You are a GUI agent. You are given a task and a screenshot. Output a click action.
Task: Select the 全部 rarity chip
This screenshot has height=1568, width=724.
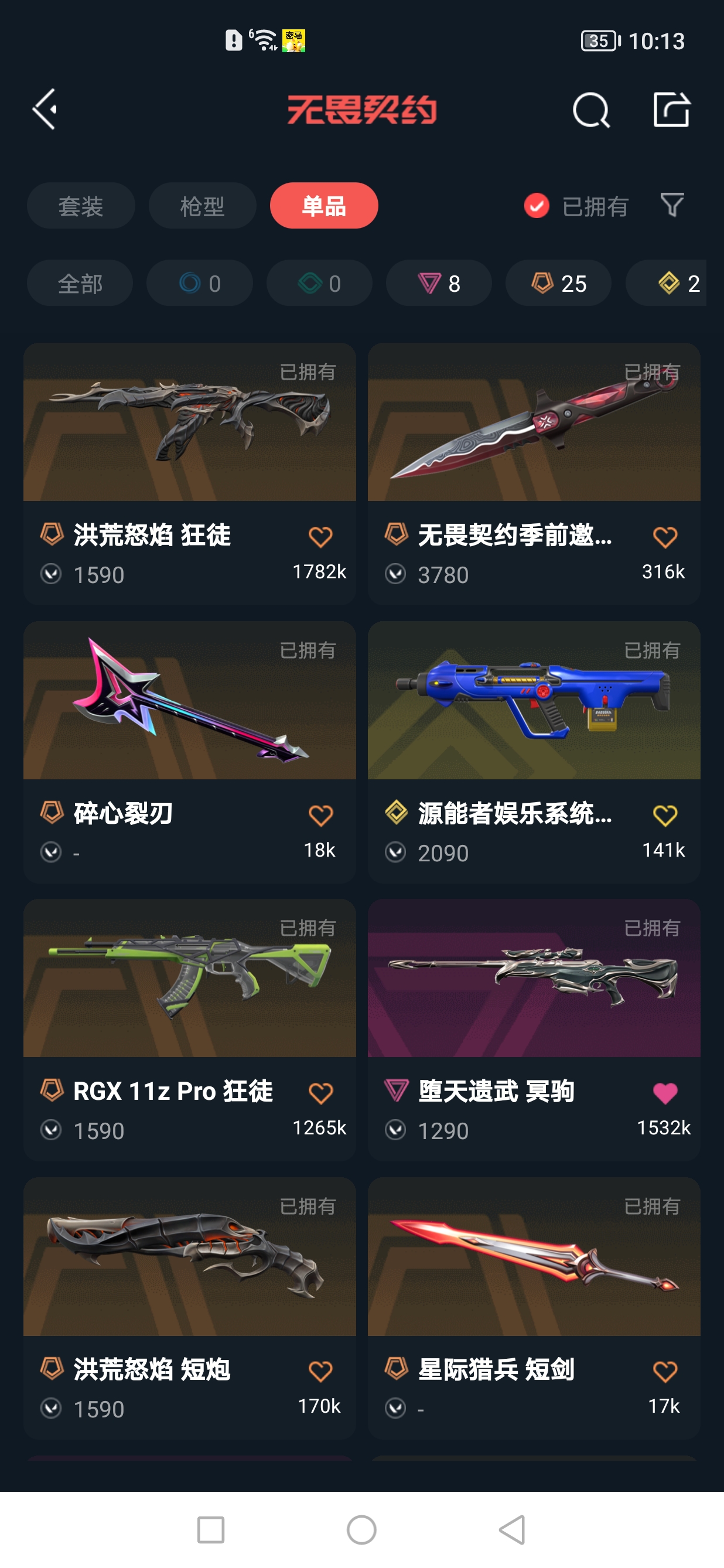coord(80,283)
